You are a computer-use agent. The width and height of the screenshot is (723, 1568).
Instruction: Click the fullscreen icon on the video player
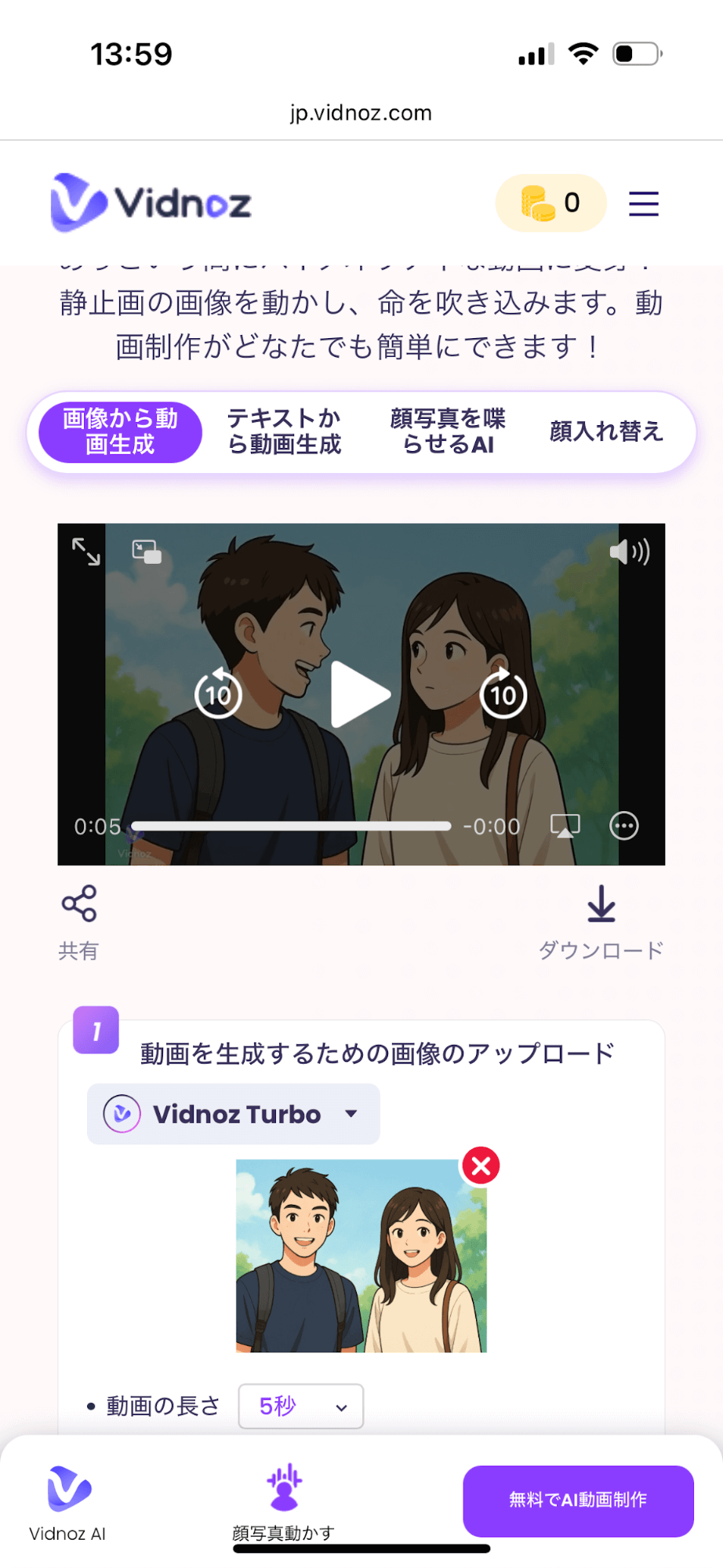[x=88, y=551]
